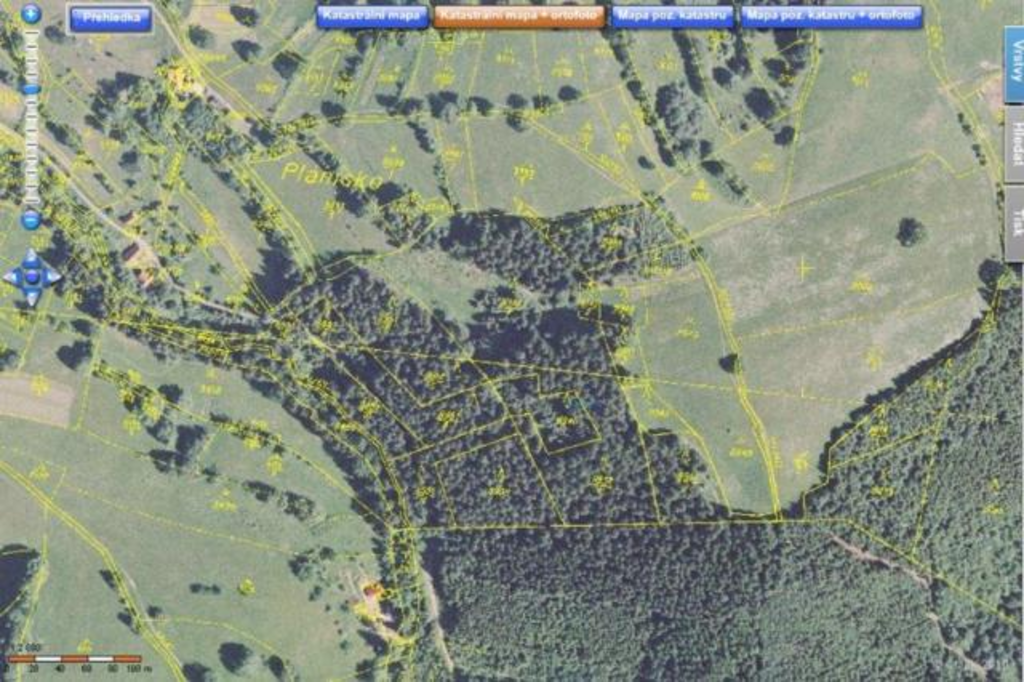Image resolution: width=1024 pixels, height=682 pixels.
Task: Select Mapa poz. katastru + ortofoto
Action: point(831,16)
